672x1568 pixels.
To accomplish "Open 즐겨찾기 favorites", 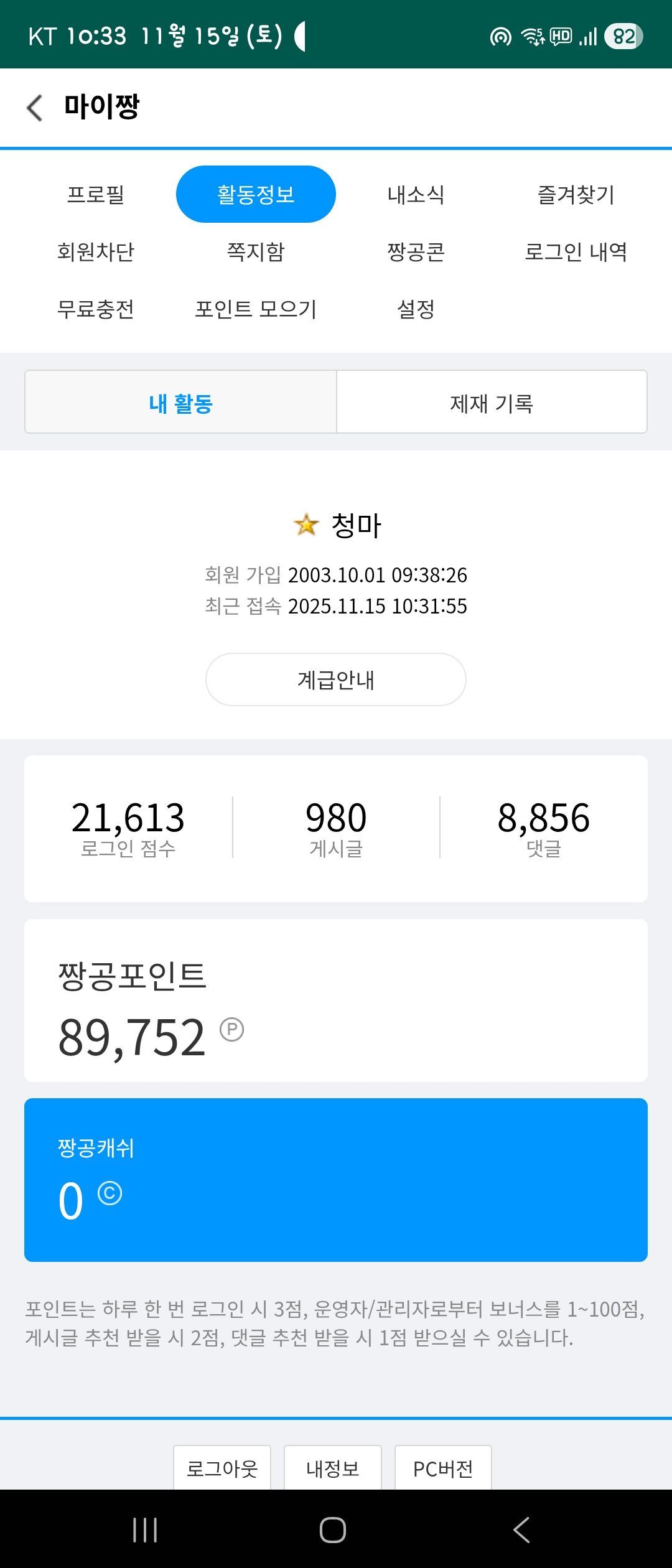I will (576, 194).
